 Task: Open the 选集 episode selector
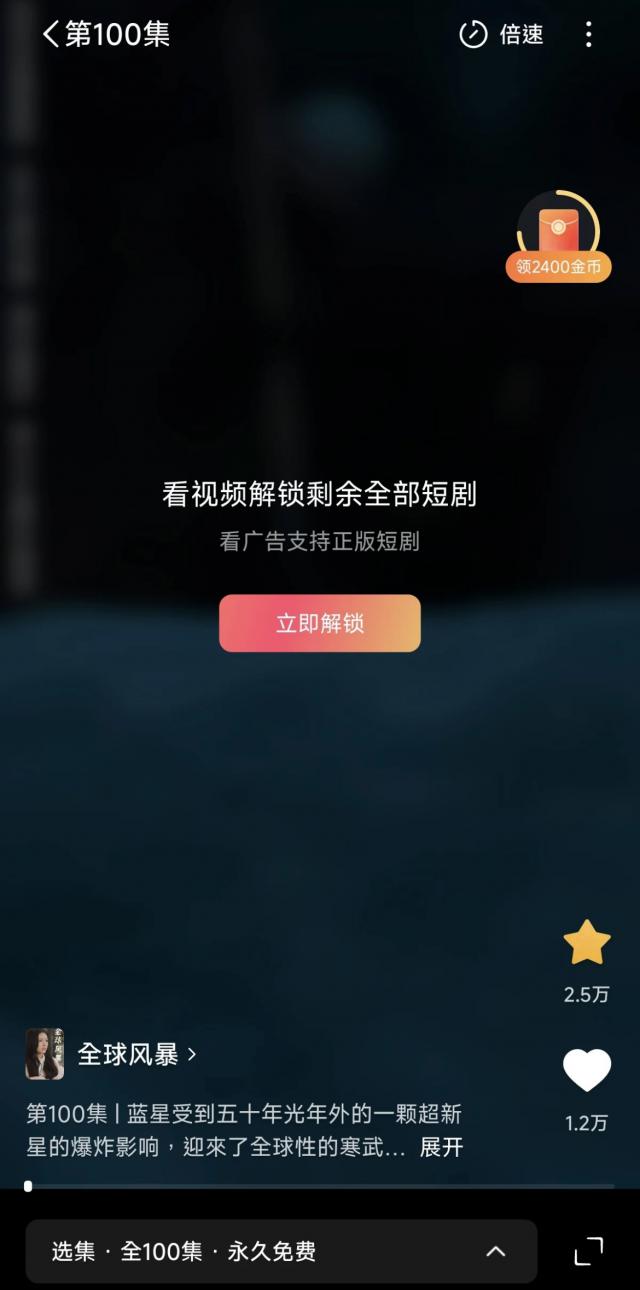tap(281, 1251)
